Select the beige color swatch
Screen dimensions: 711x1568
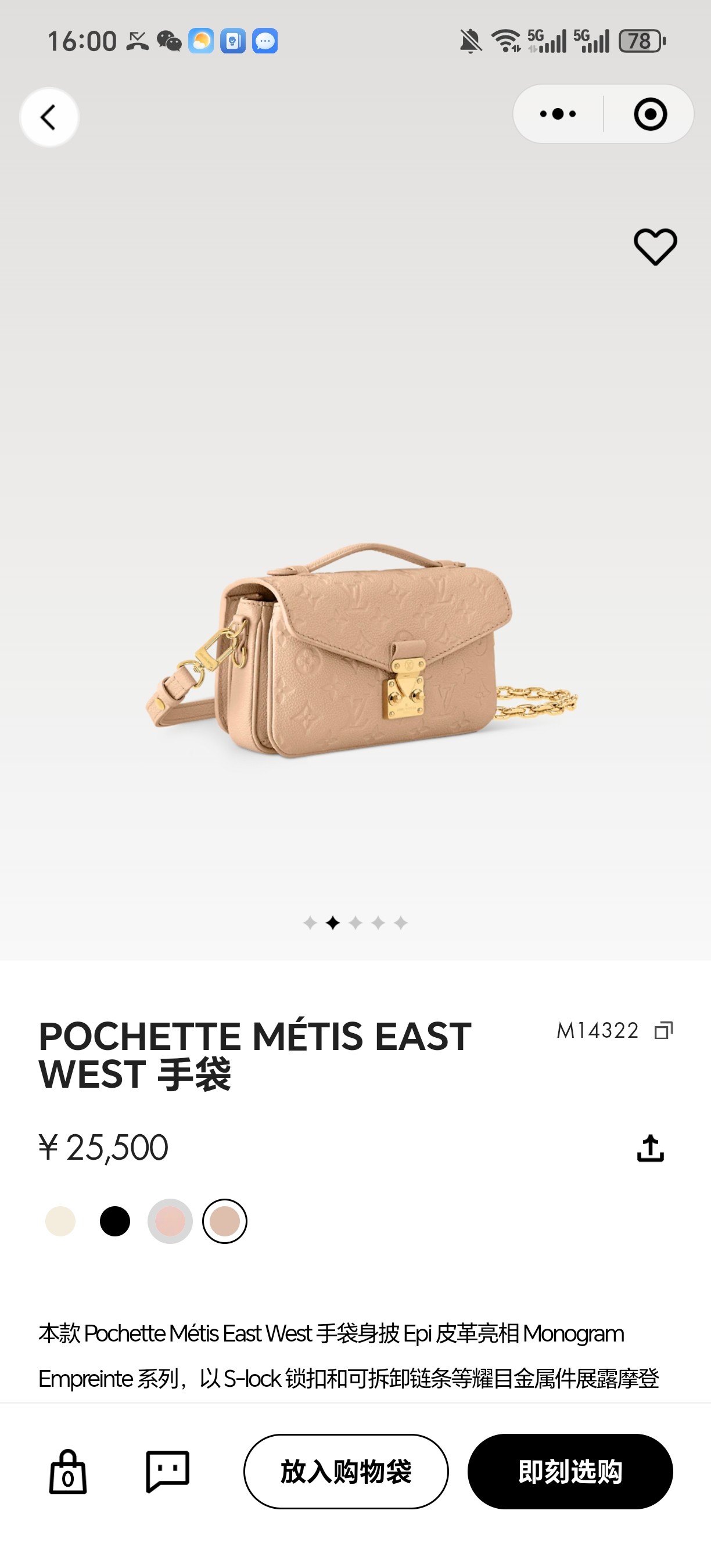(x=225, y=1221)
